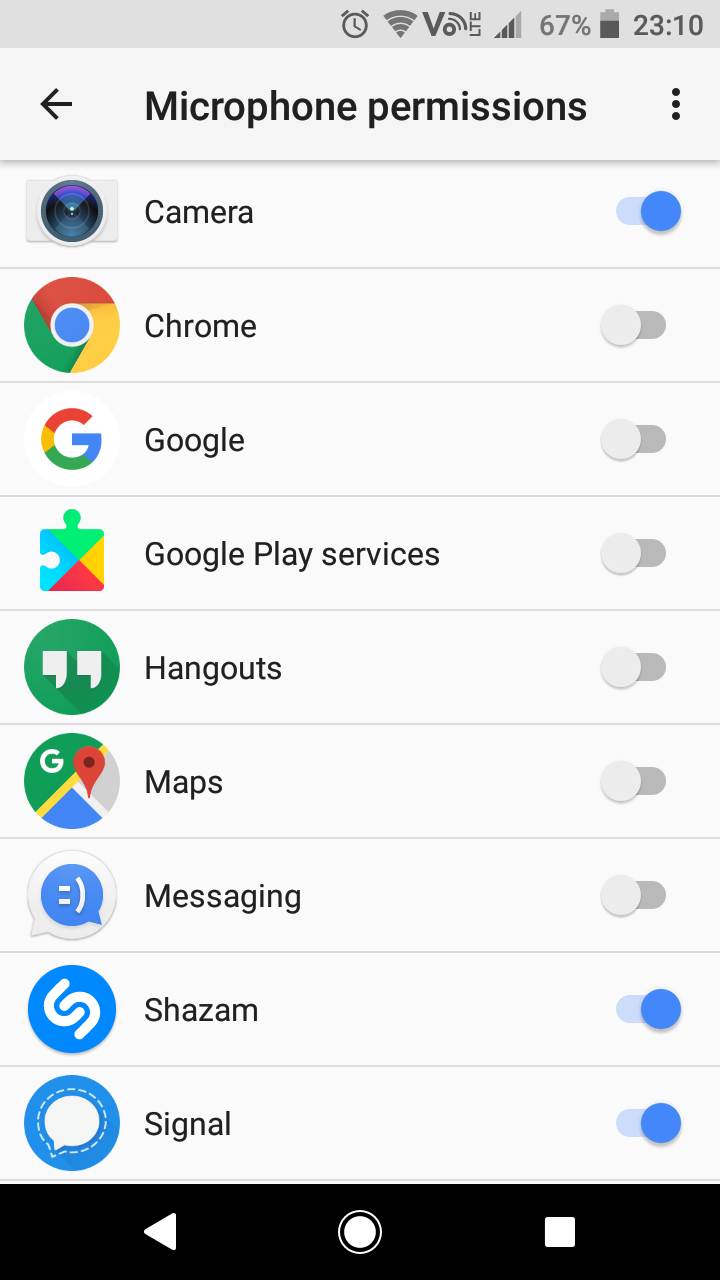Enable microphone permission for Chrome
The height and width of the screenshot is (1280, 720).
[x=634, y=326]
